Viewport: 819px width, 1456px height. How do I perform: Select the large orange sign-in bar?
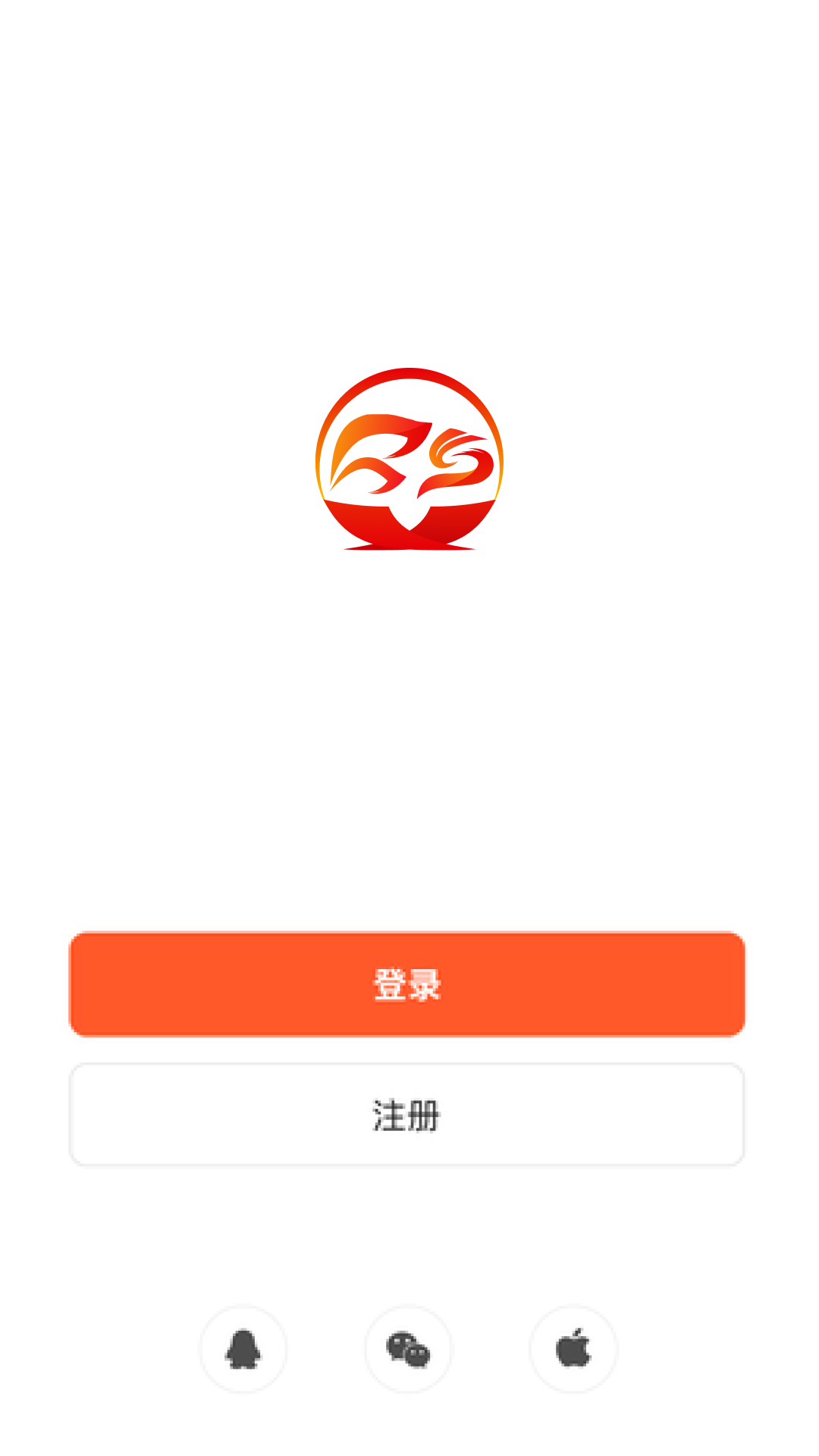[408, 984]
